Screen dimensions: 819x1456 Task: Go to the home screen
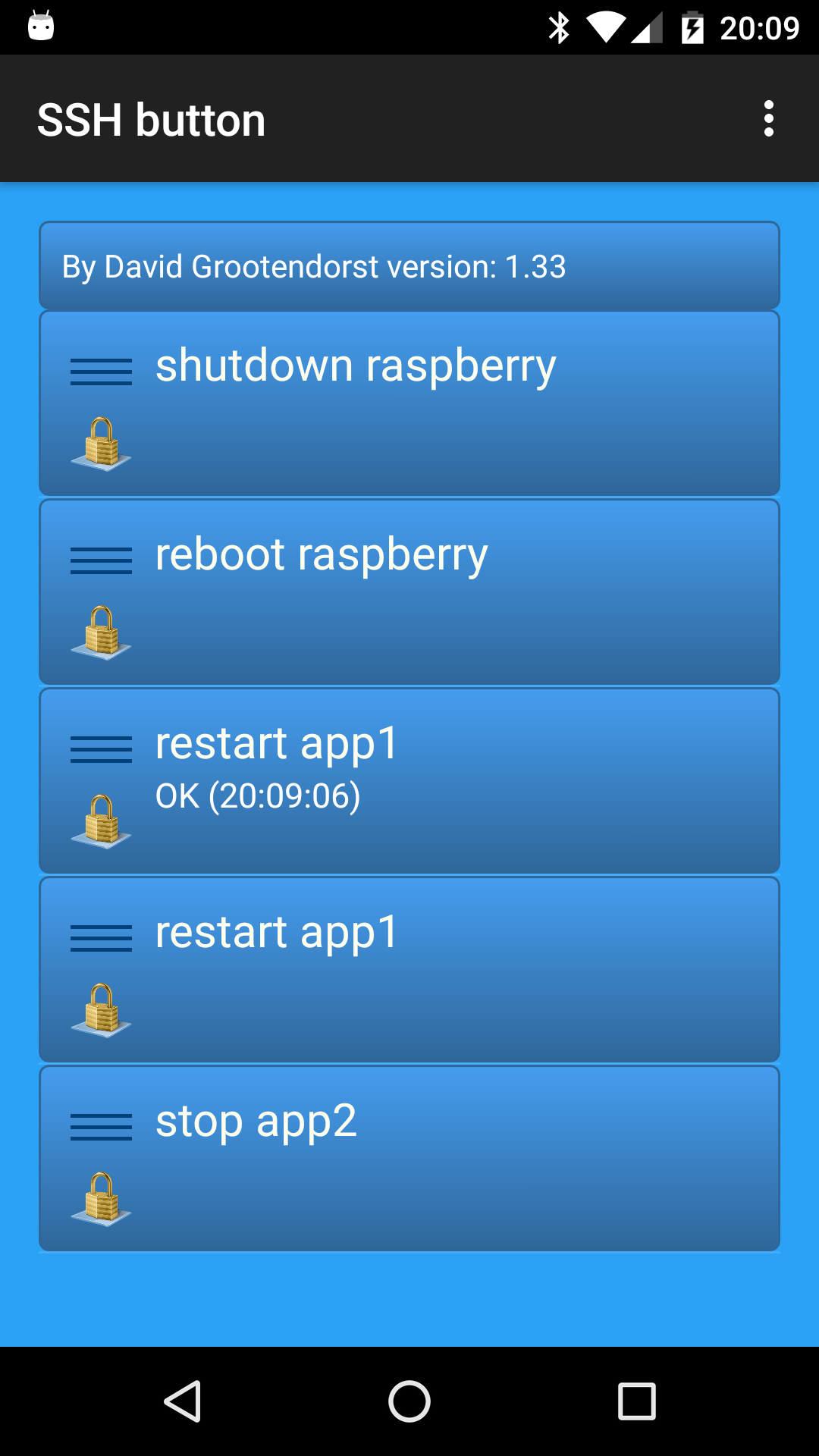409,1401
